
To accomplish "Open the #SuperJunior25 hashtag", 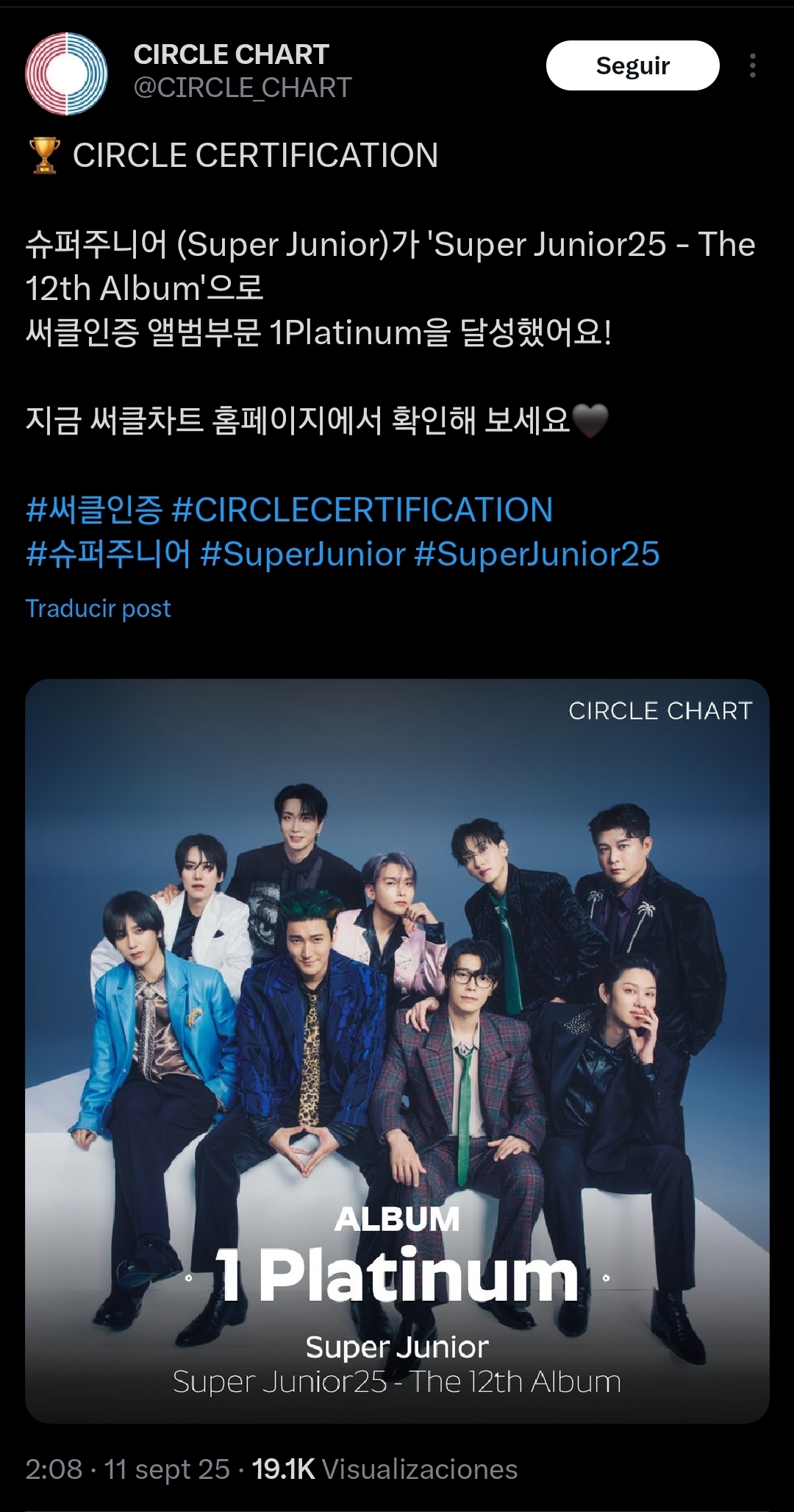I will click(537, 554).
